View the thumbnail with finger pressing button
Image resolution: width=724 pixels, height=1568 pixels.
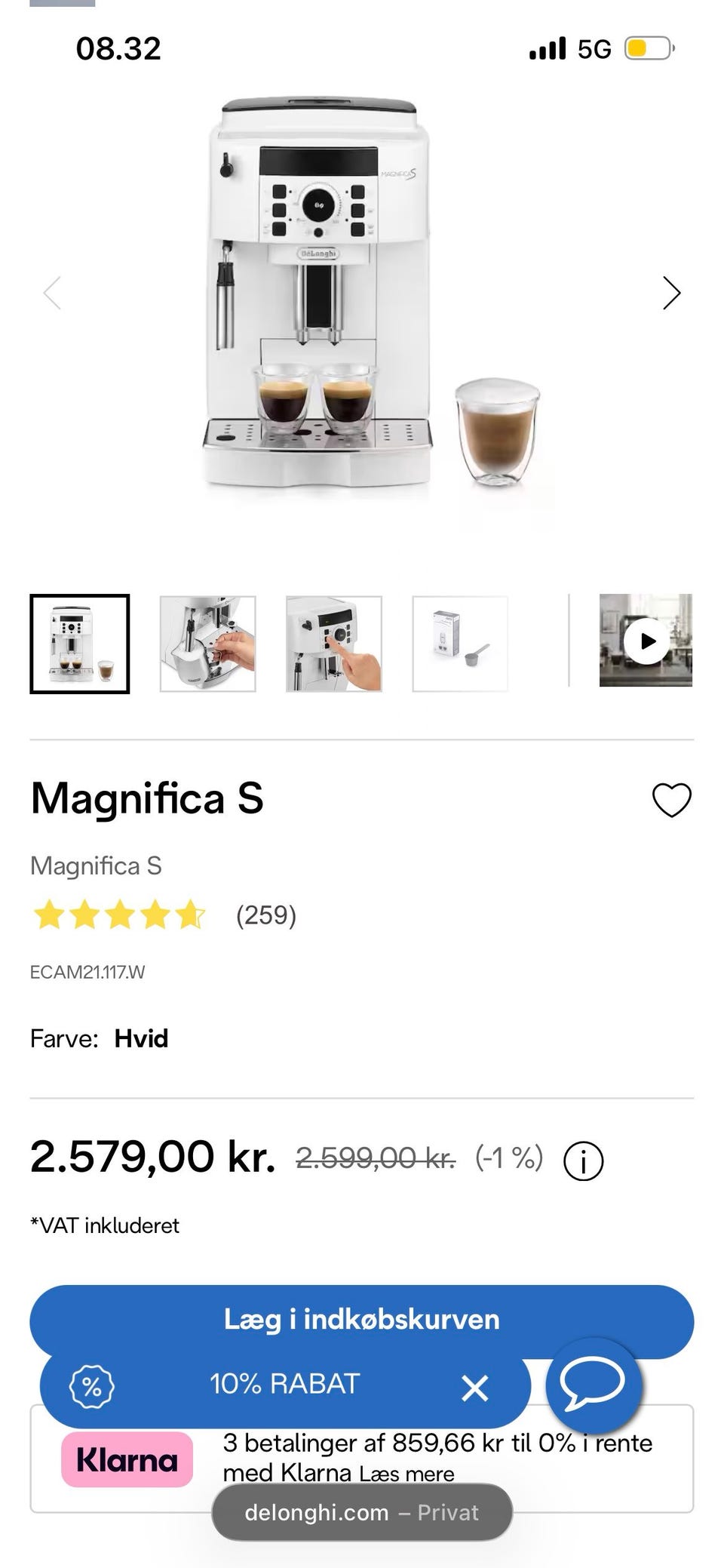tap(334, 644)
